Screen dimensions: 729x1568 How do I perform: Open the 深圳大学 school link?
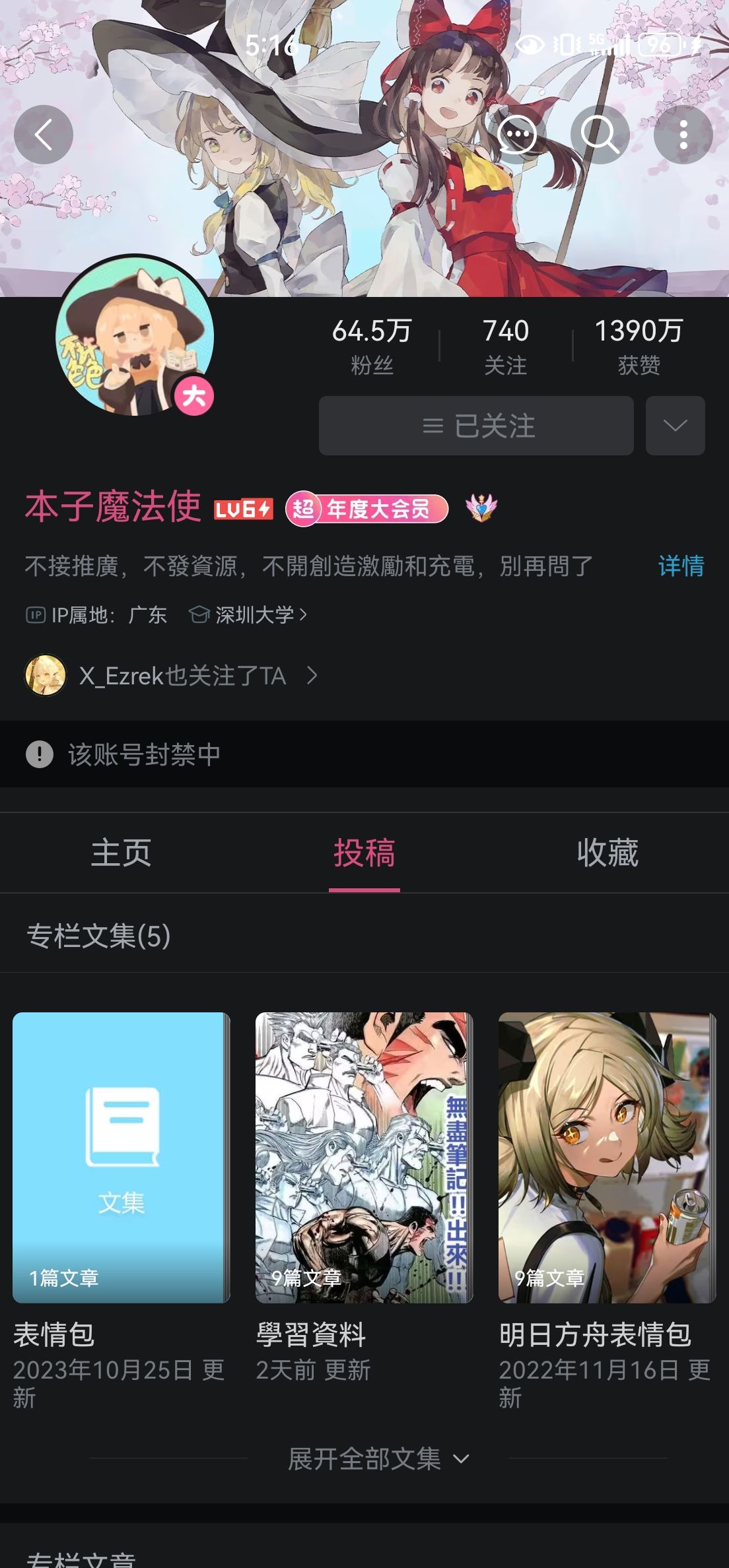[x=255, y=615]
